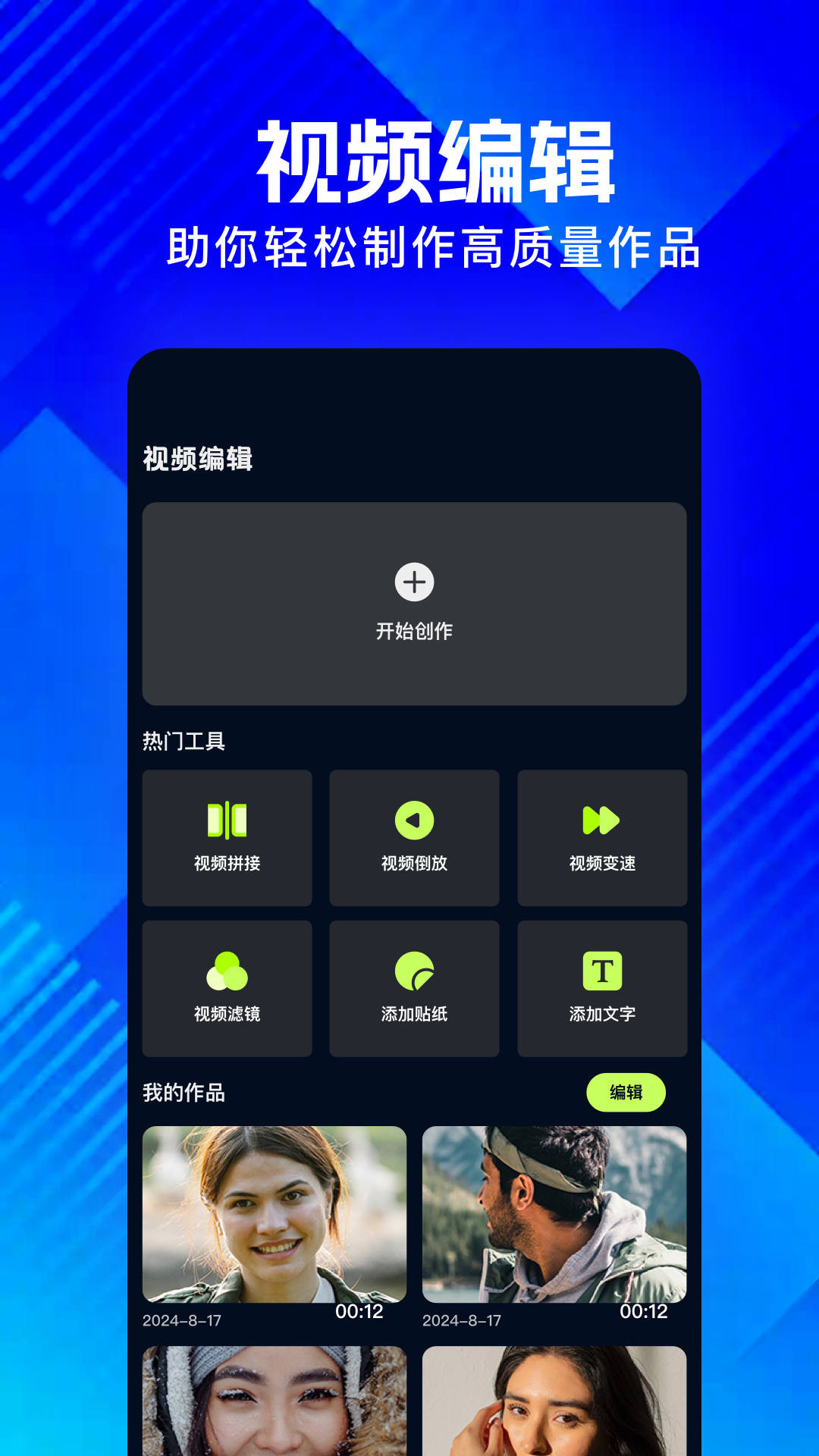Select the 热门工具 section header
The width and height of the screenshot is (819, 1456).
tap(182, 739)
